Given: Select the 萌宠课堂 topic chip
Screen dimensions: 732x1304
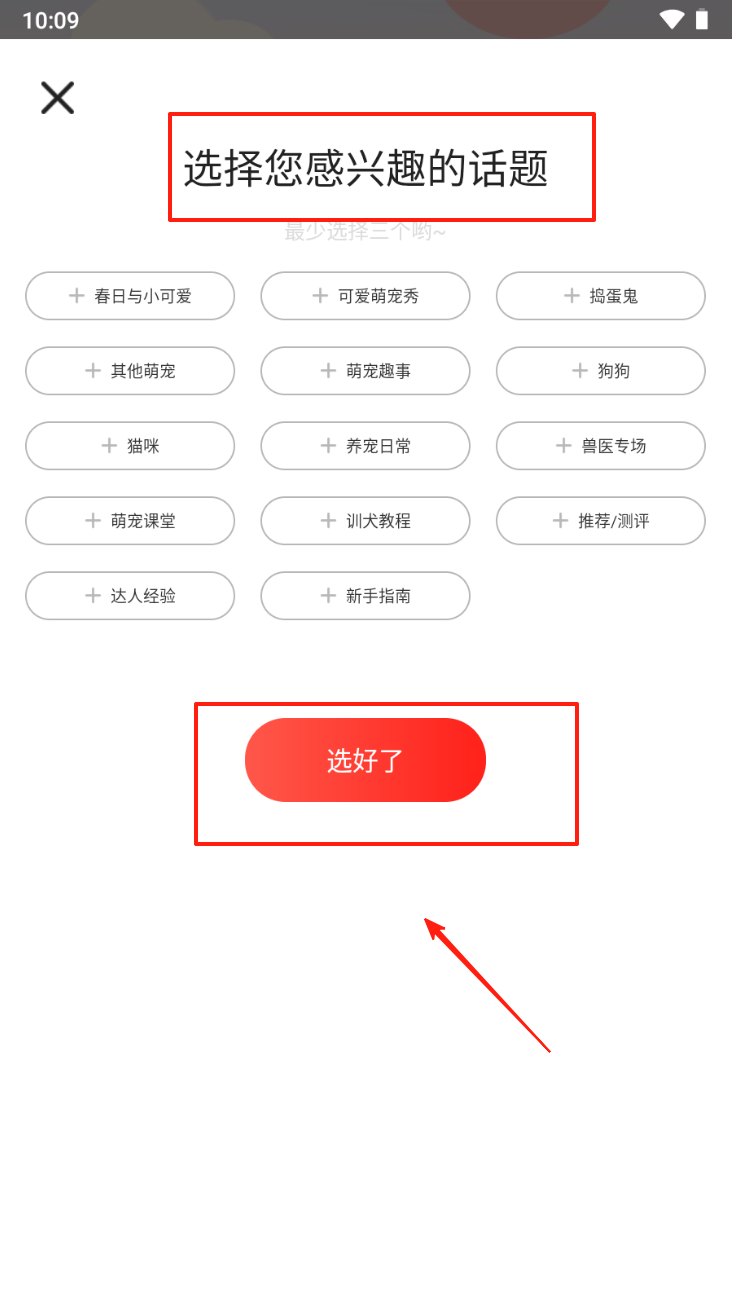Looking at the screenshot, I should (x=130, y=521).
